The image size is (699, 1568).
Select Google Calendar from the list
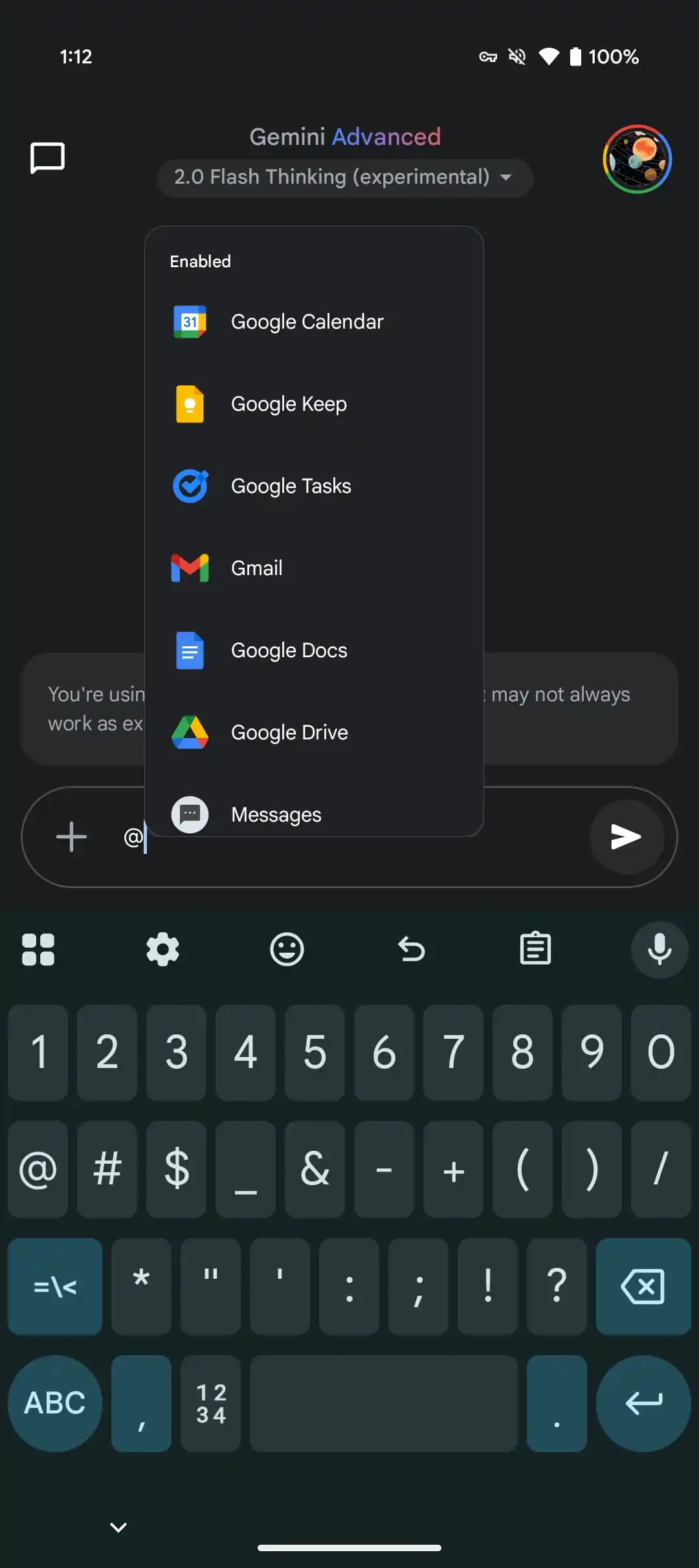[307, 321]
